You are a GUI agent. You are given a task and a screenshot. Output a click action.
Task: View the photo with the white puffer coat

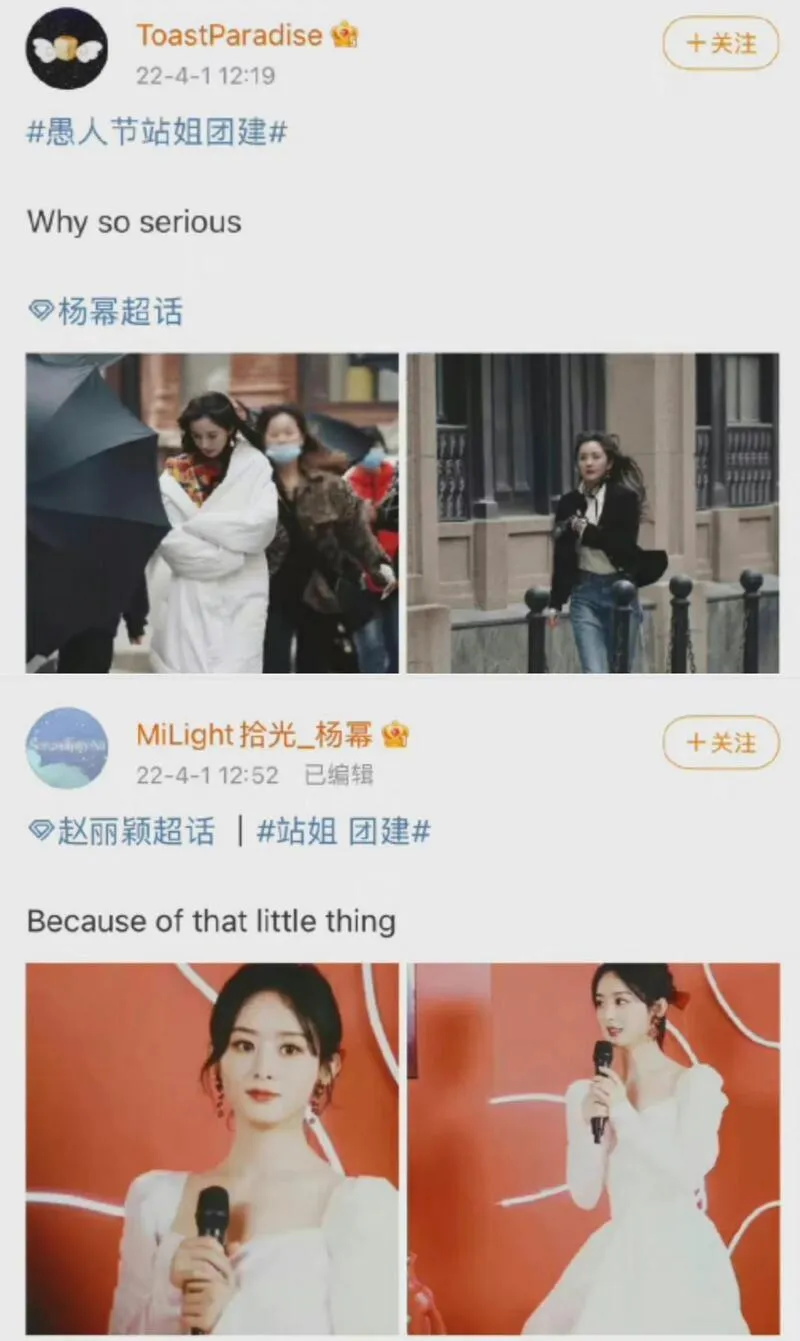(x=212, y=512)
